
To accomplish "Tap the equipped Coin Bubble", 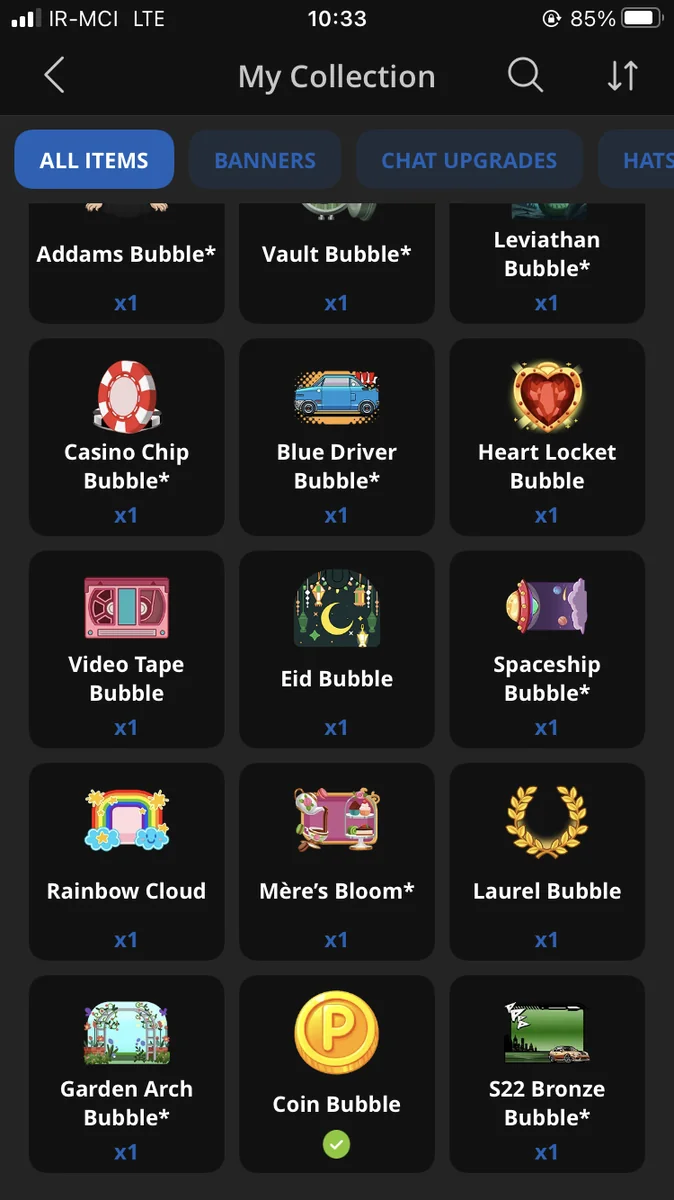I will 337,1074.
